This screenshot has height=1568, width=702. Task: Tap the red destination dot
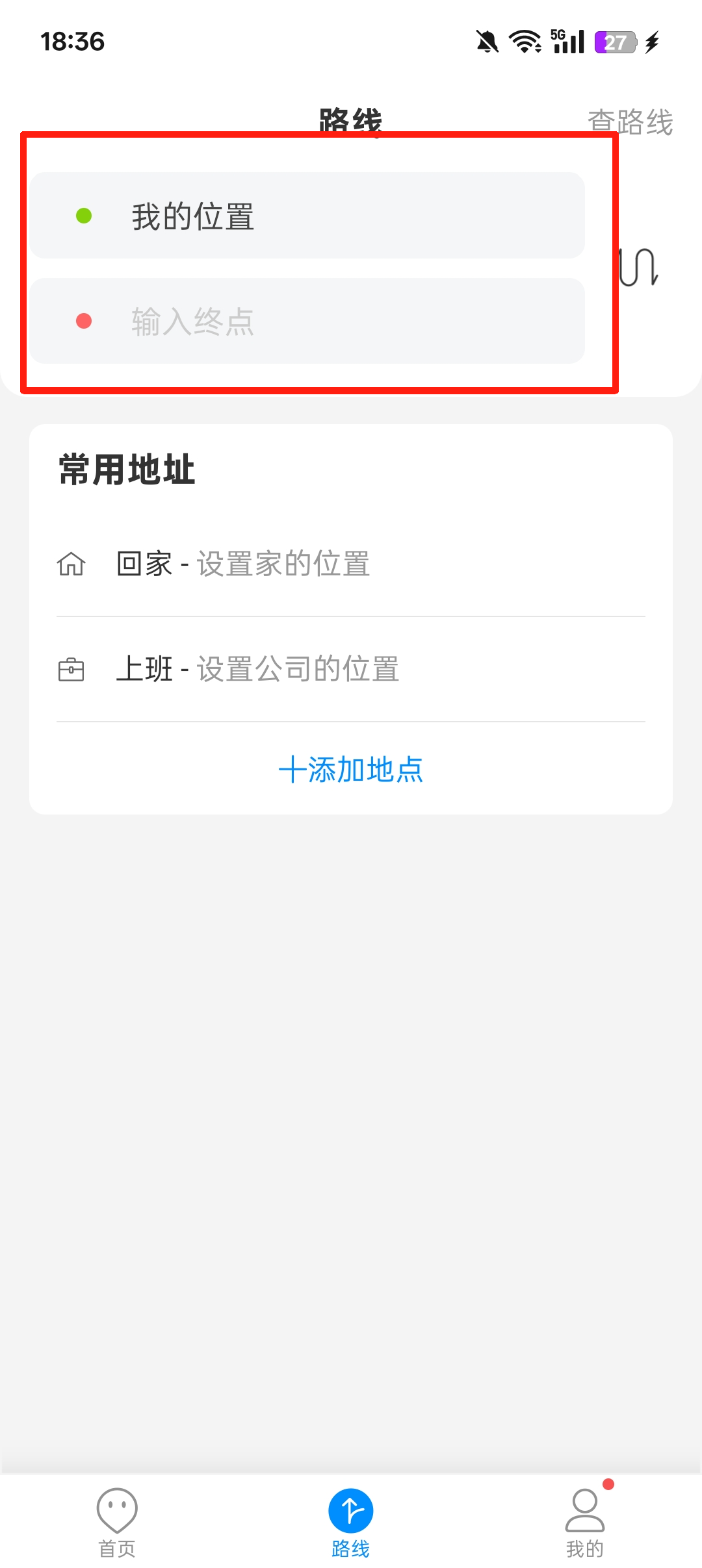click(84, 320)
